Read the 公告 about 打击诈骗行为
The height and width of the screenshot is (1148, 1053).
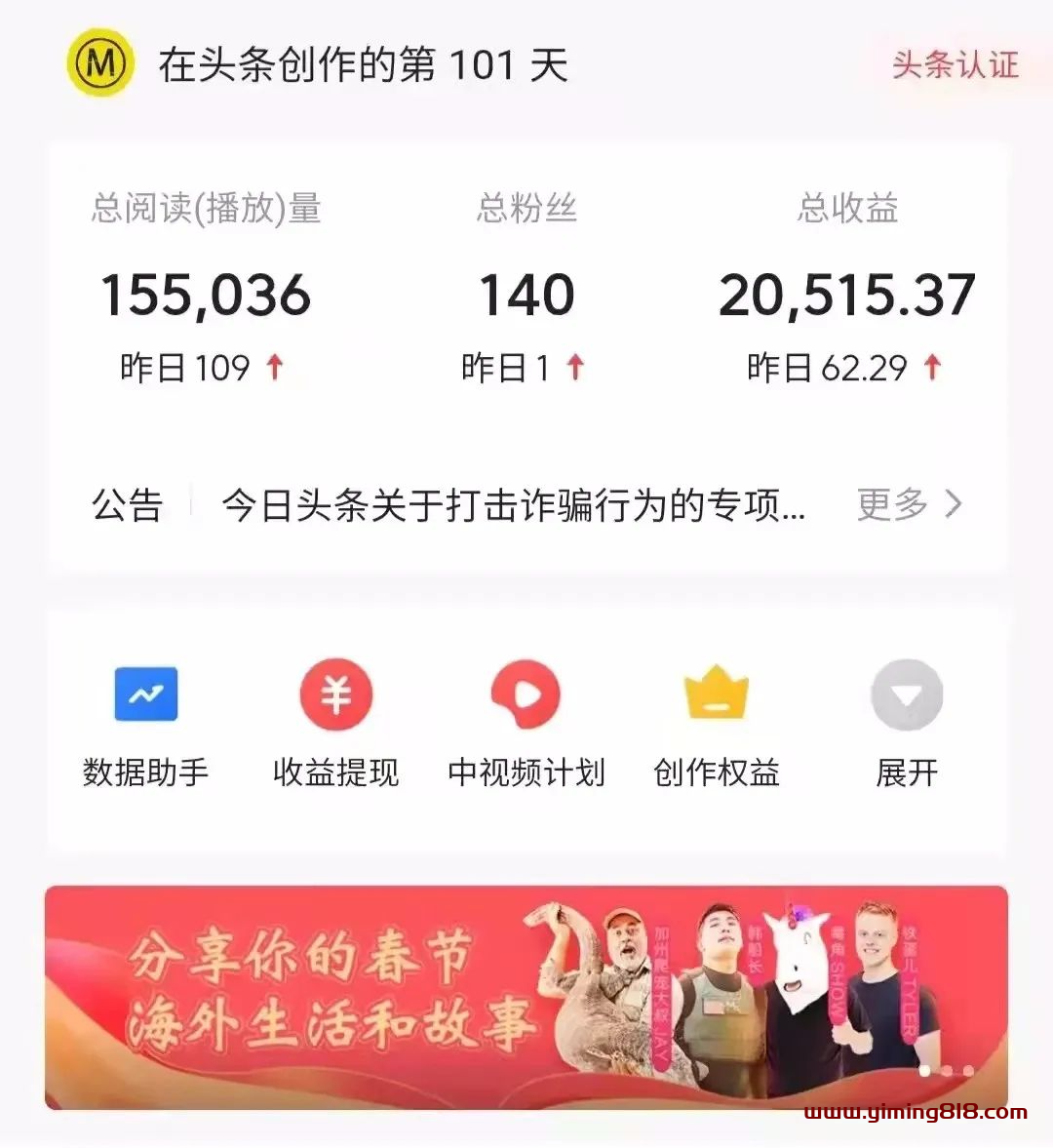[513, 505]
